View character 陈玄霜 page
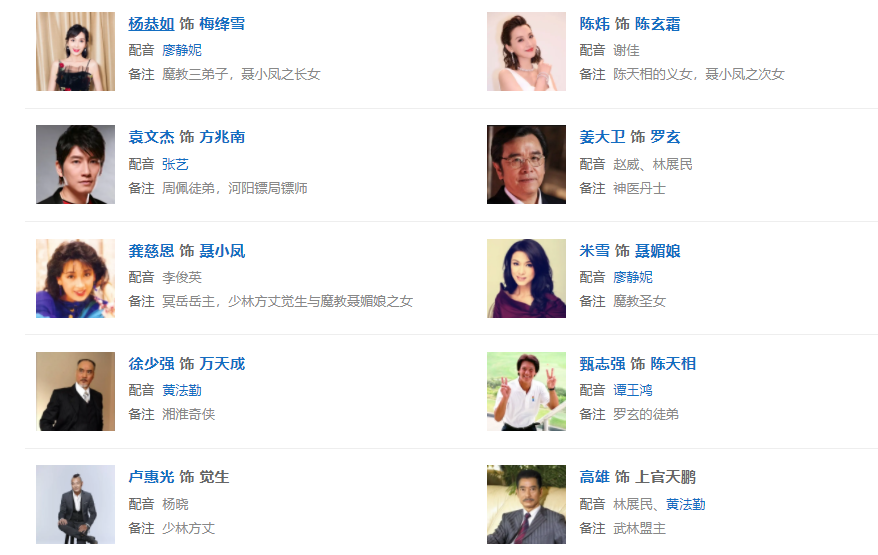The width and height of the screenshot is (878, 555). pyautogui.click(x=657, y=24)
